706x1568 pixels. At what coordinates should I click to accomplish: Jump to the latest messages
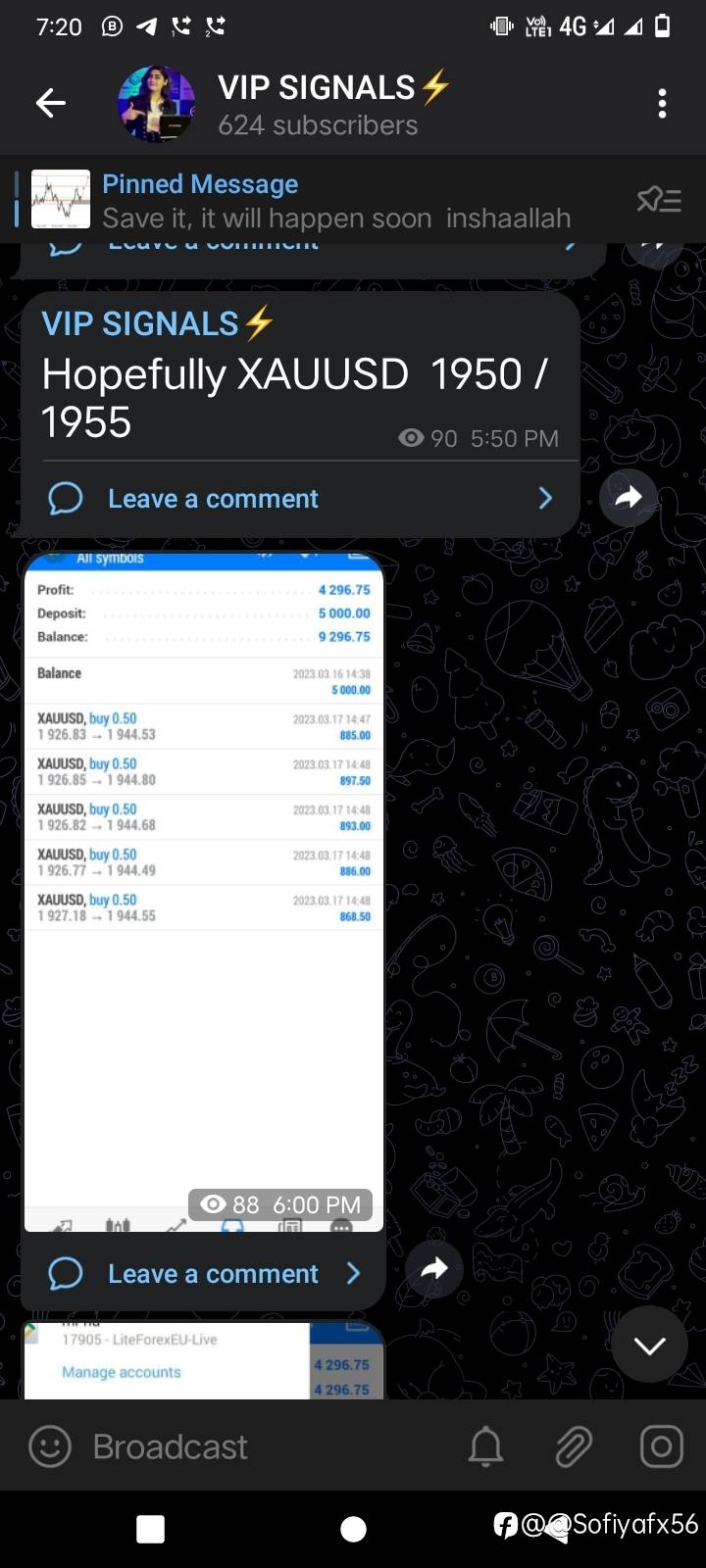click(649, 1345)
